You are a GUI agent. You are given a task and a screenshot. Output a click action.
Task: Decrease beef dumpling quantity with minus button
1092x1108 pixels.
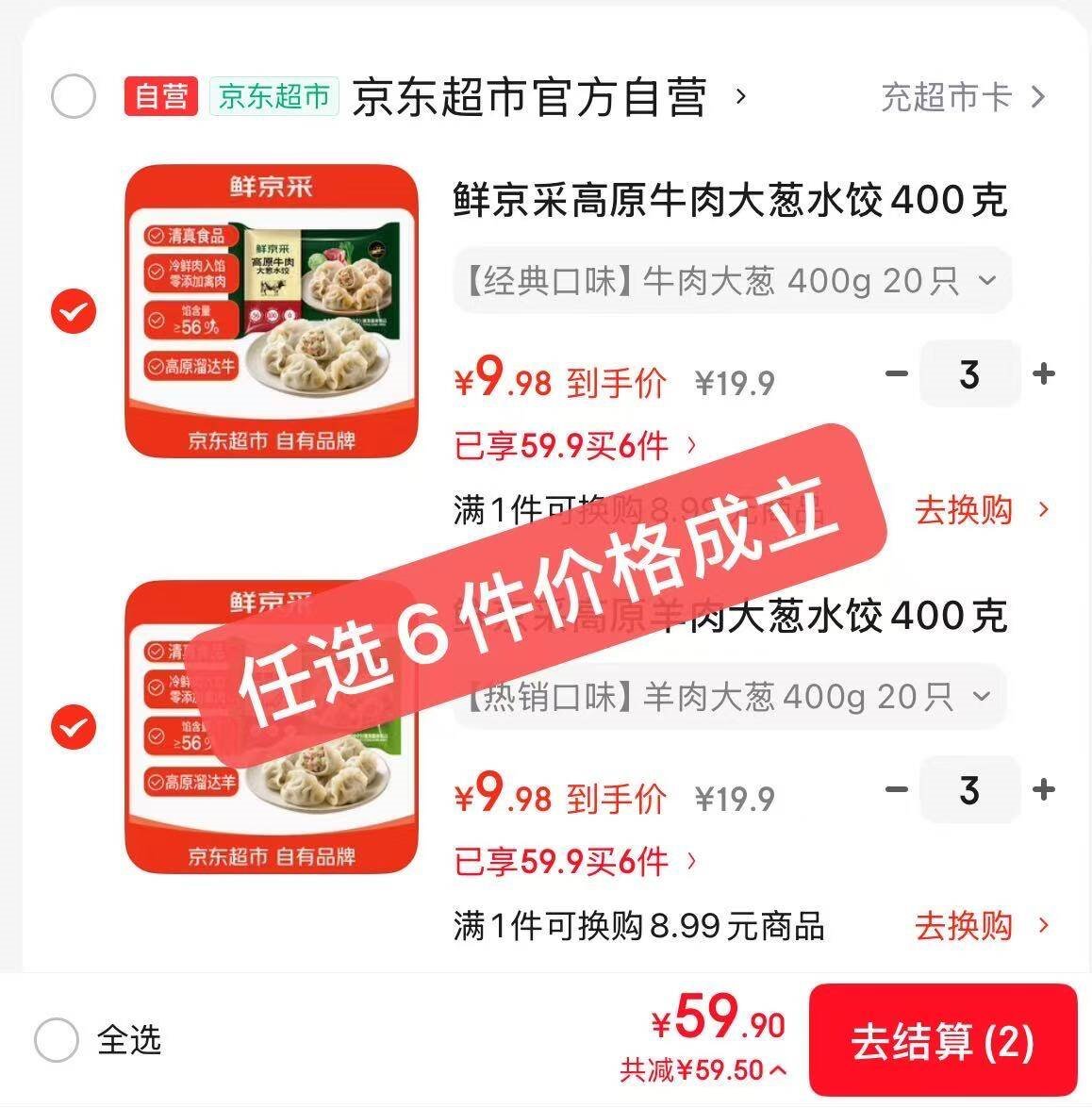(896, 373)
